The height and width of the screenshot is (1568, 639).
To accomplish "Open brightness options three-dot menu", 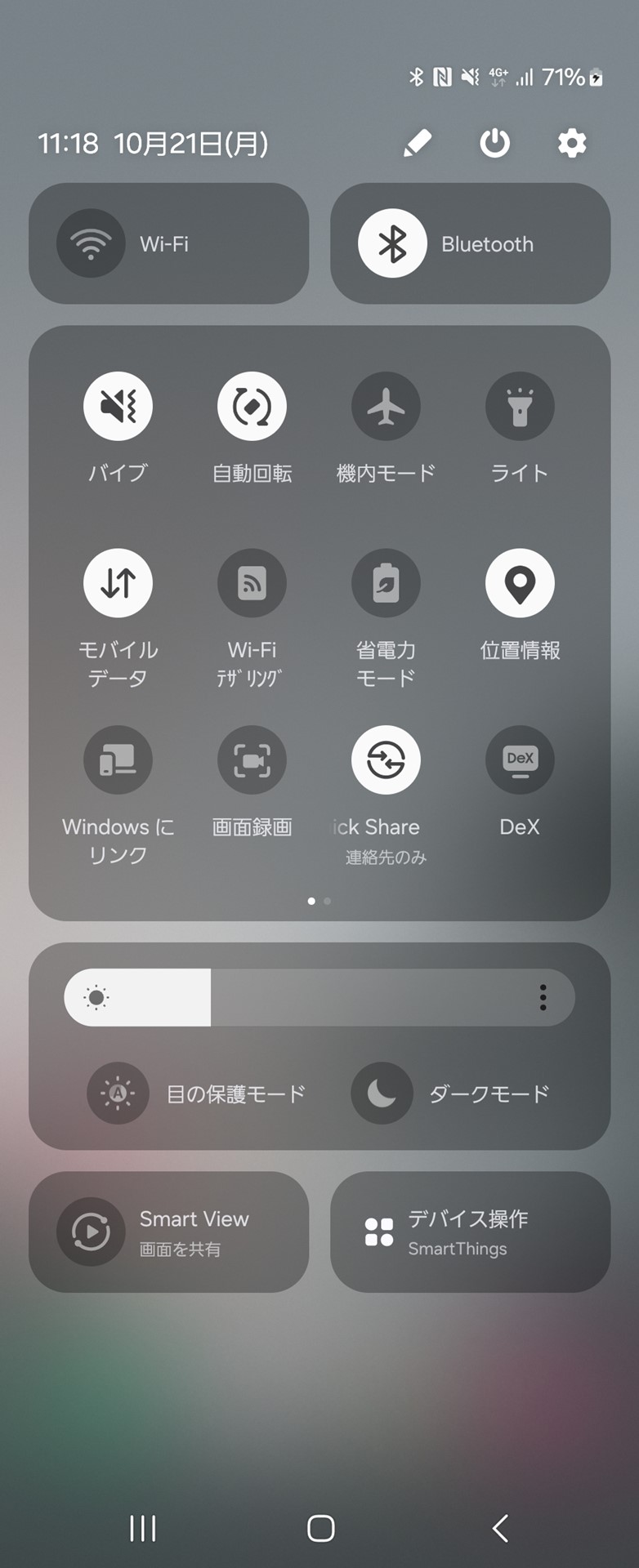I will (543, 996).
